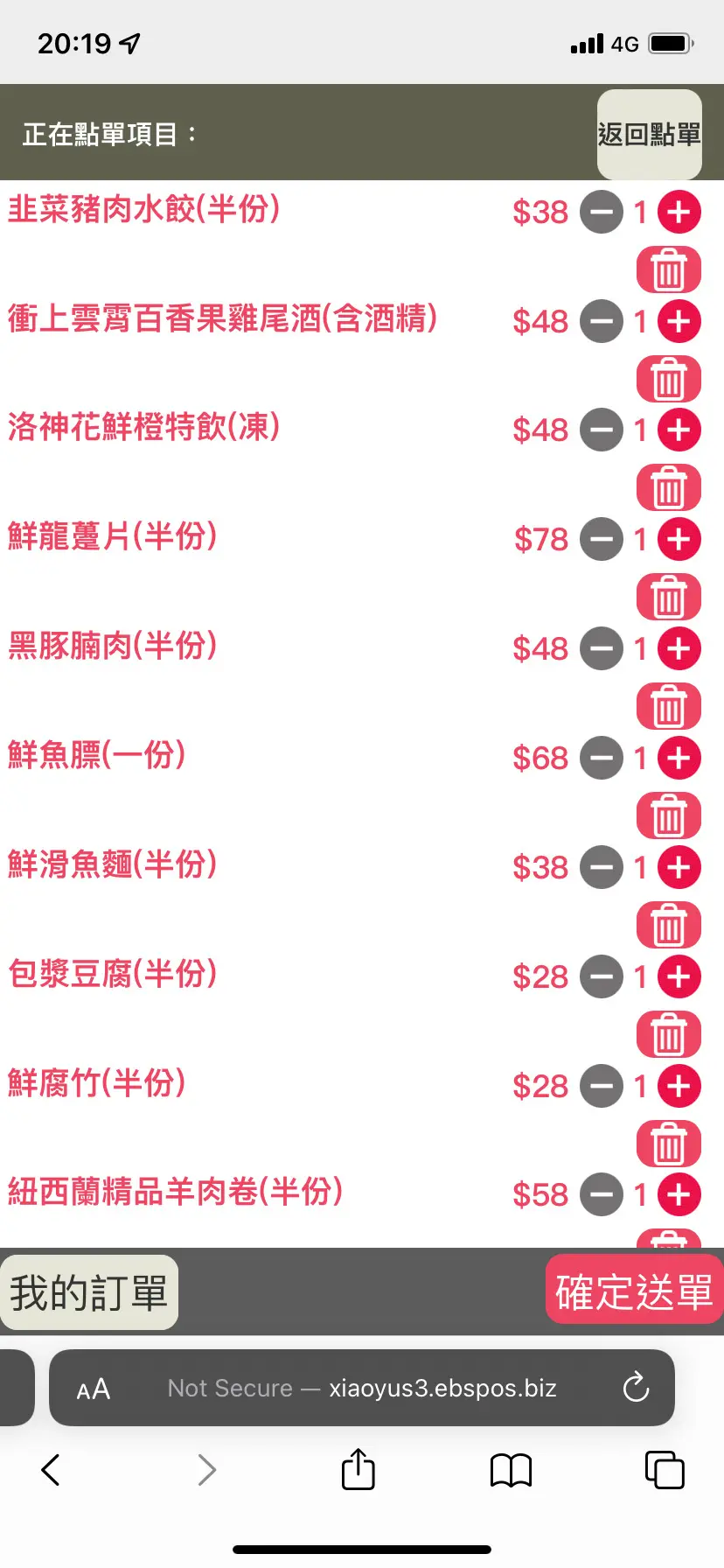Viewport: 724px width, 1568px height.
Task: Add one more 鮮龍躉片(半份)
Action: 679,539
